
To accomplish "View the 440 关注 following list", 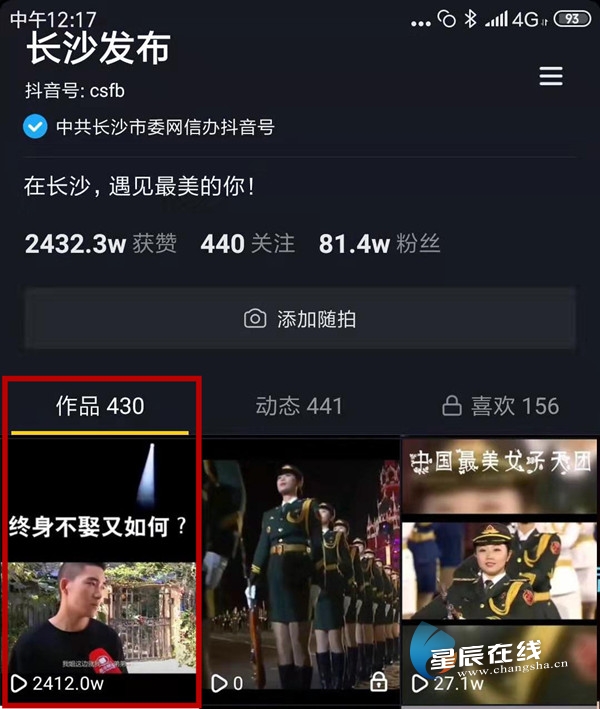I will coord(247,243).
